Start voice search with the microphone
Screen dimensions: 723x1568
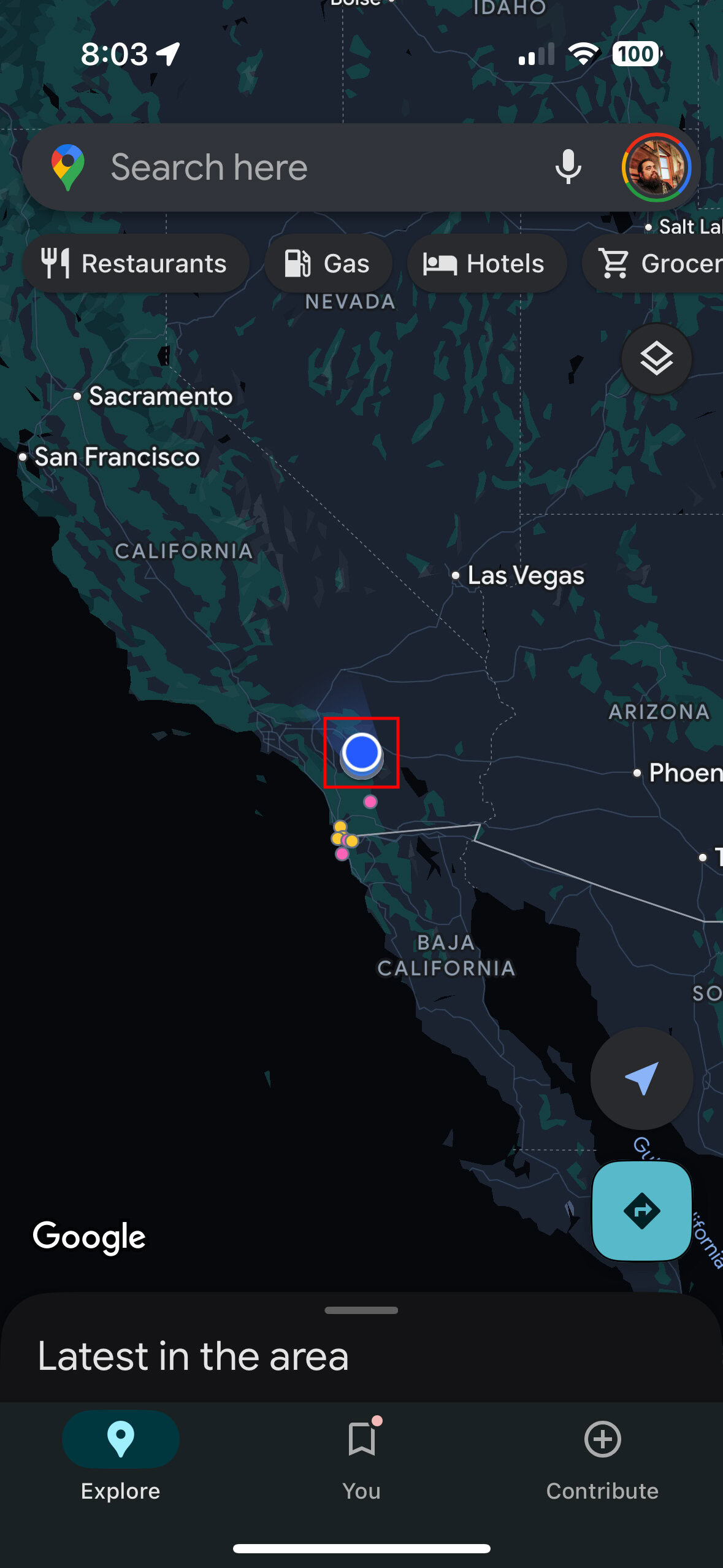(568, 167)
